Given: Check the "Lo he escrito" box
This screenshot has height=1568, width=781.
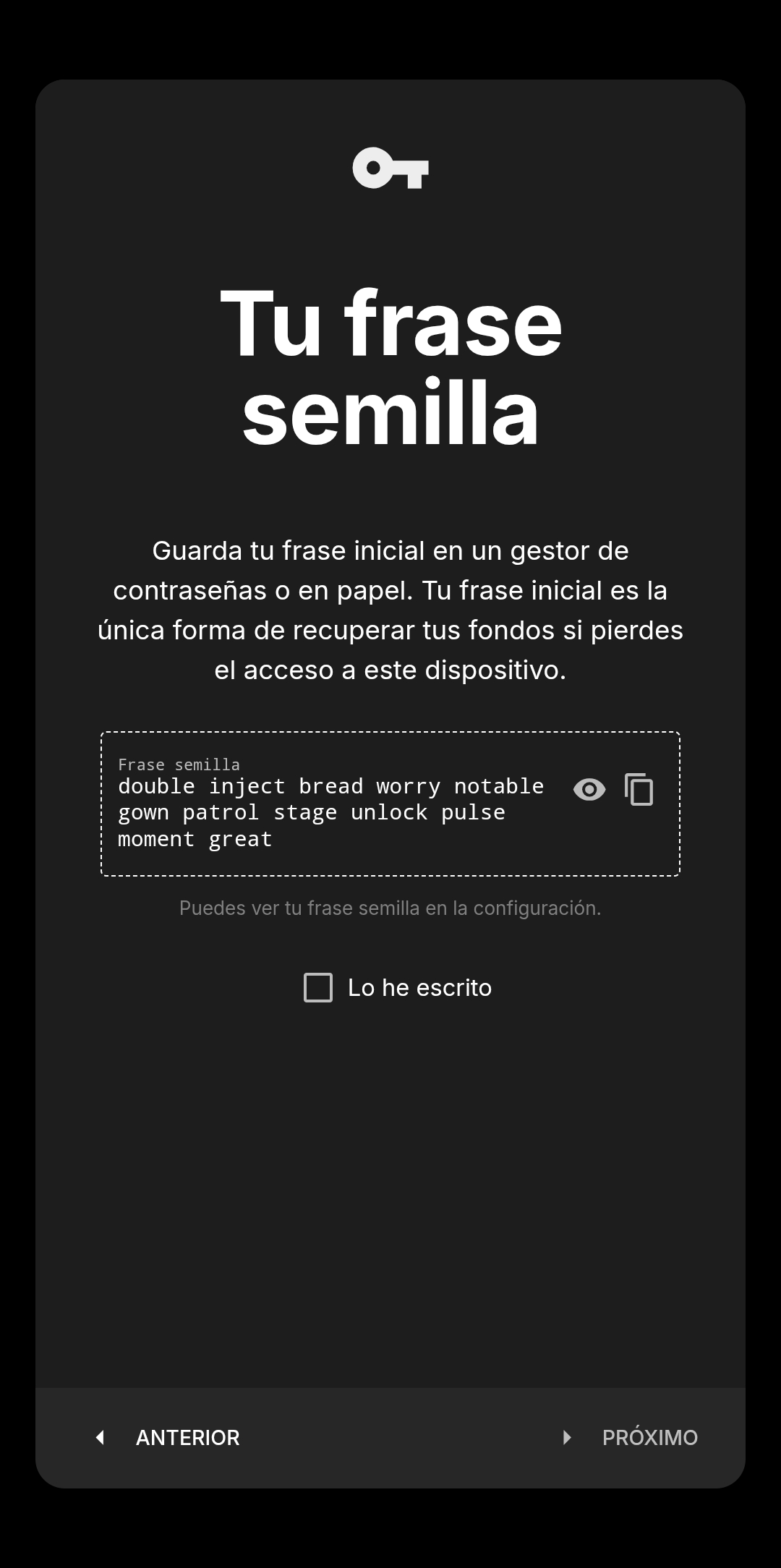Looking at the screenshot, I should coord(318,987).
